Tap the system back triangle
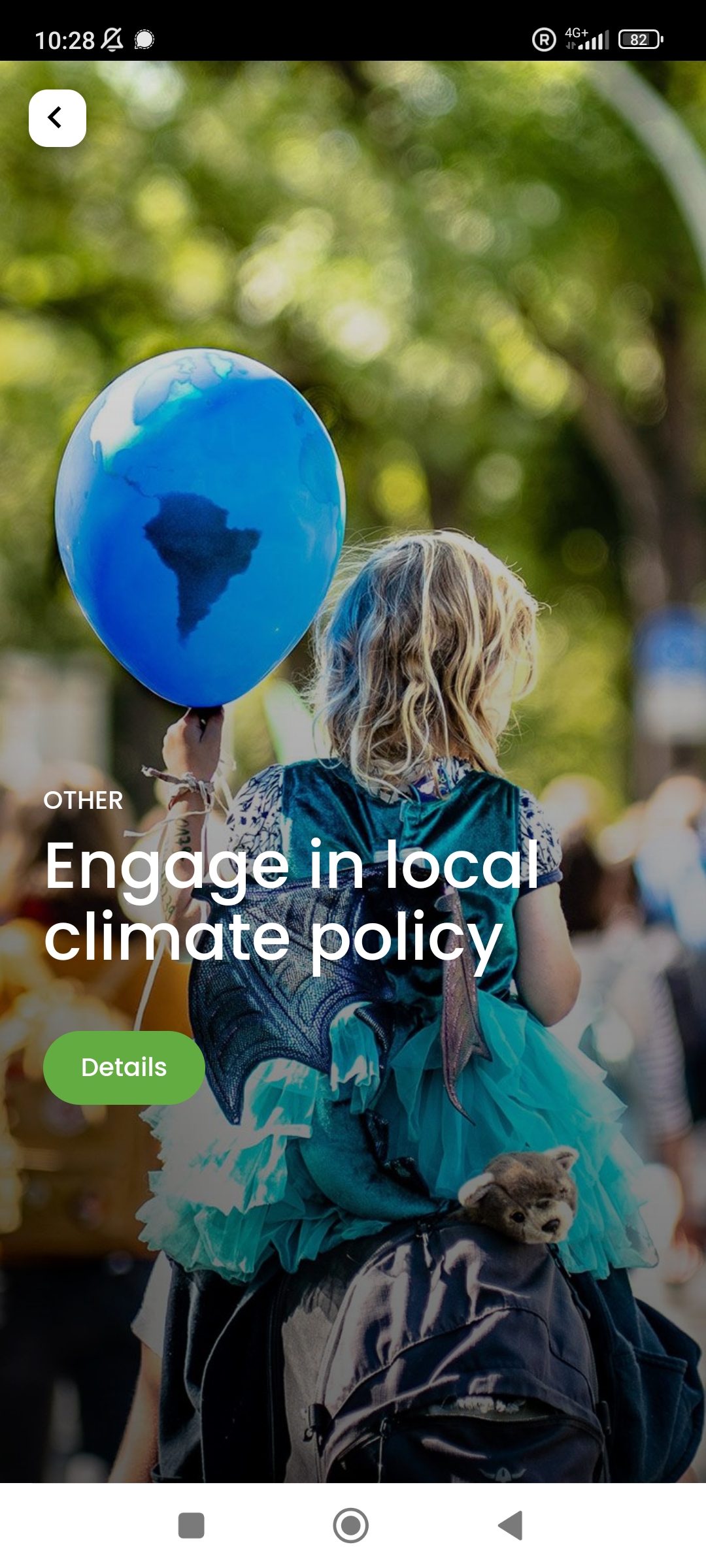The image size is (706, 1568). click(x=511, y=1526)
